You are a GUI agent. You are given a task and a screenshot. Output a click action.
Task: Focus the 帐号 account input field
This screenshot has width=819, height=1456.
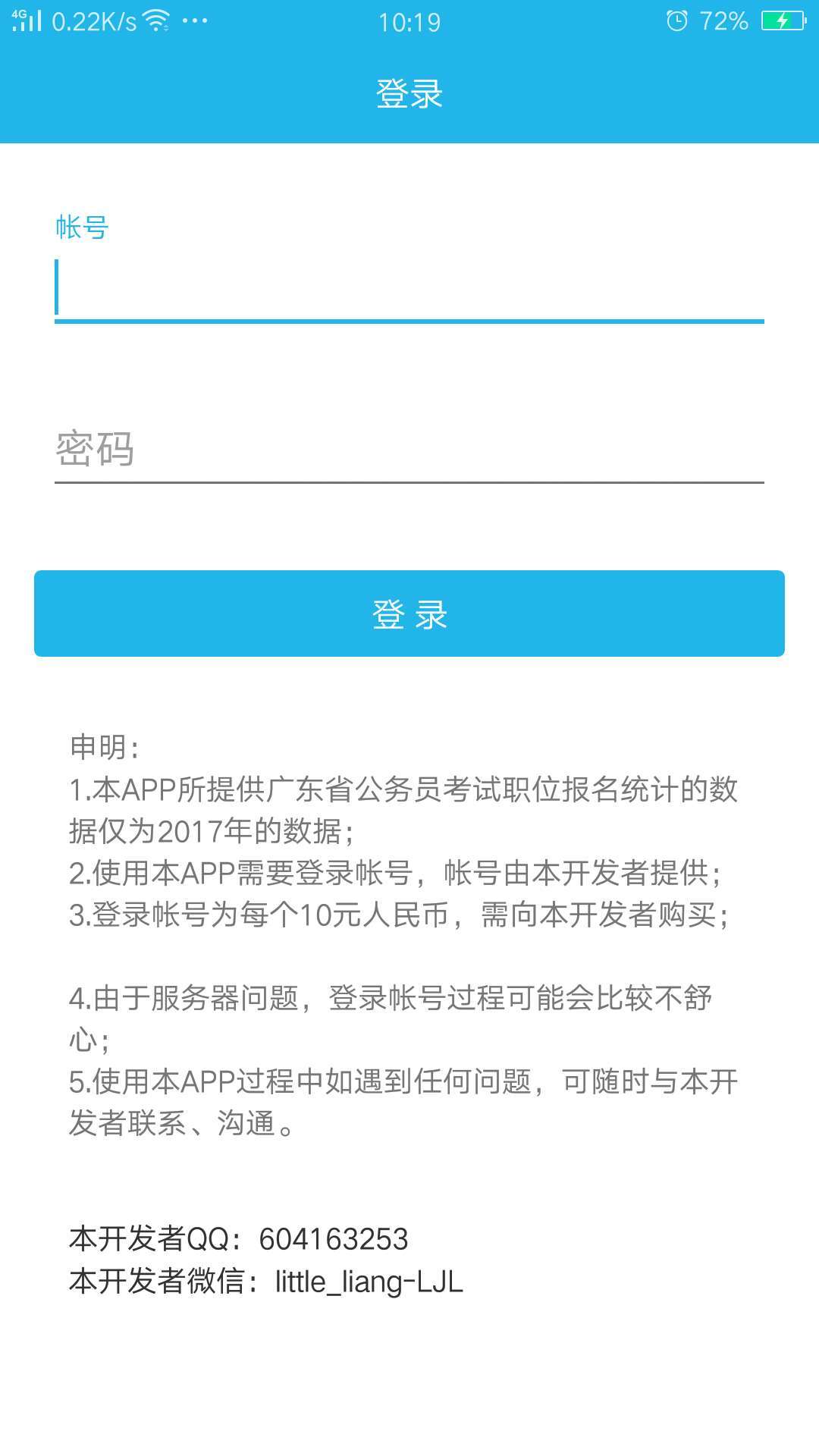point(409,288)
